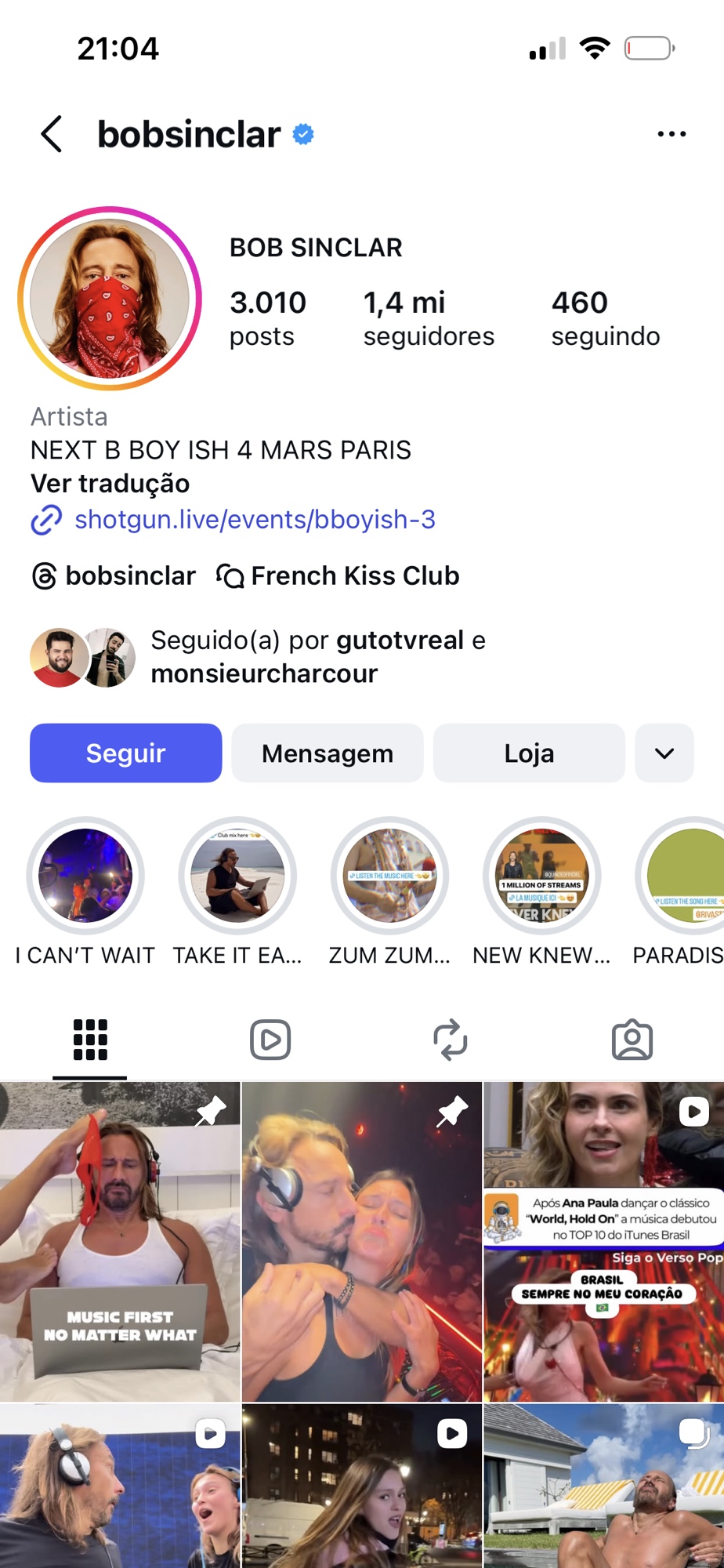View the NEW KNEW highlight
724x1568 pixels.
coord(541,875)
